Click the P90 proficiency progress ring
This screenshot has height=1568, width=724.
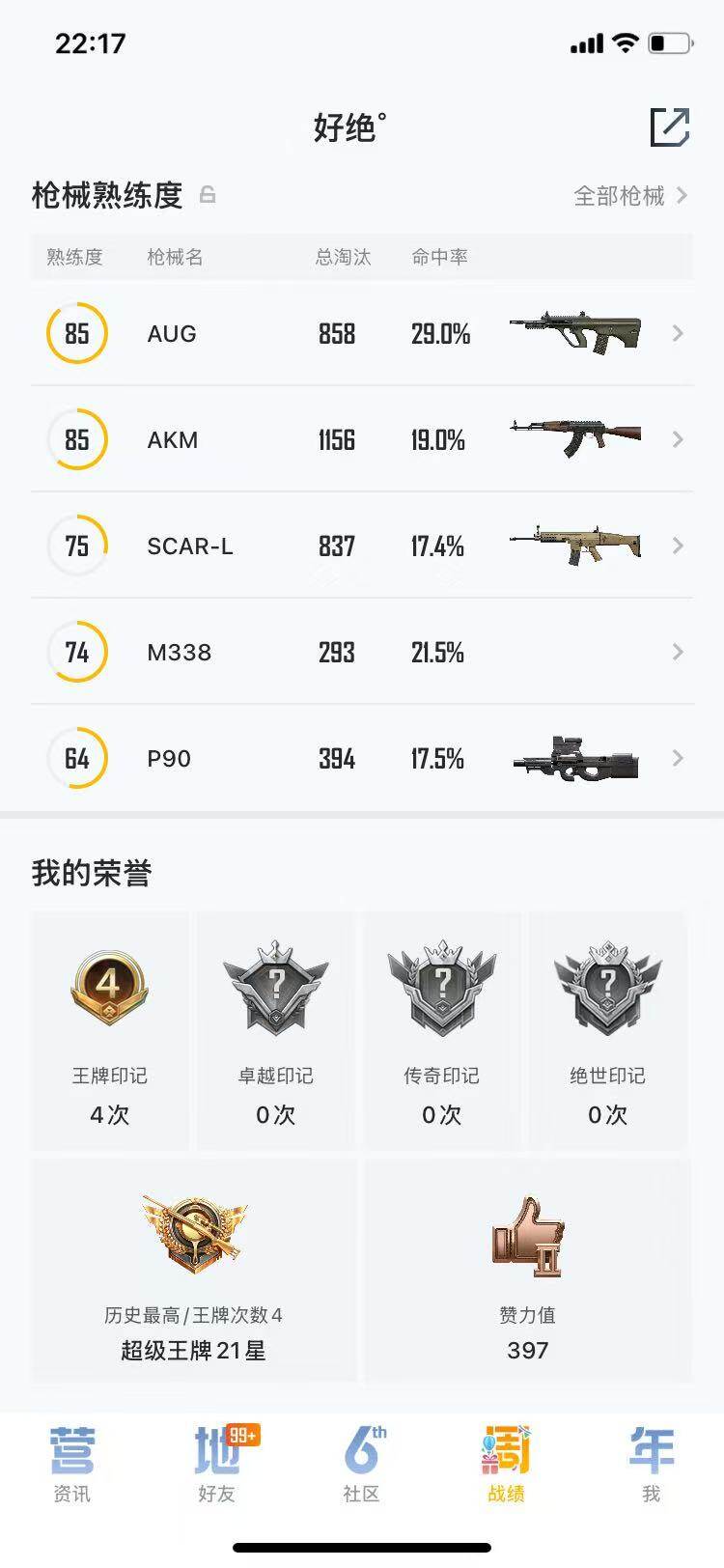tap(77, 758)
